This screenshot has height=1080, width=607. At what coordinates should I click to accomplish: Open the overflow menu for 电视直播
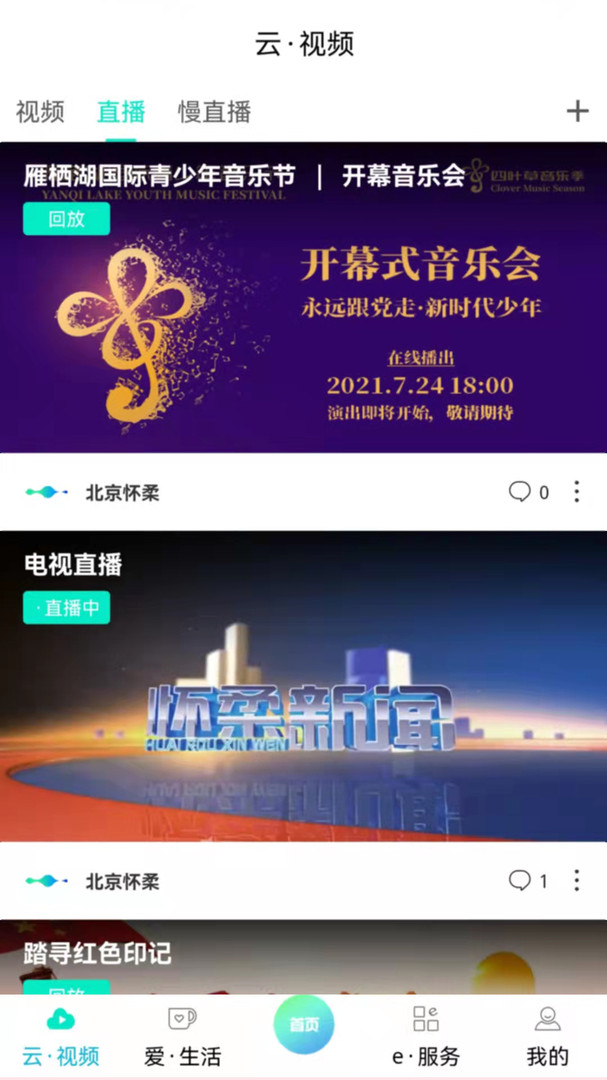tap(576, 881)
